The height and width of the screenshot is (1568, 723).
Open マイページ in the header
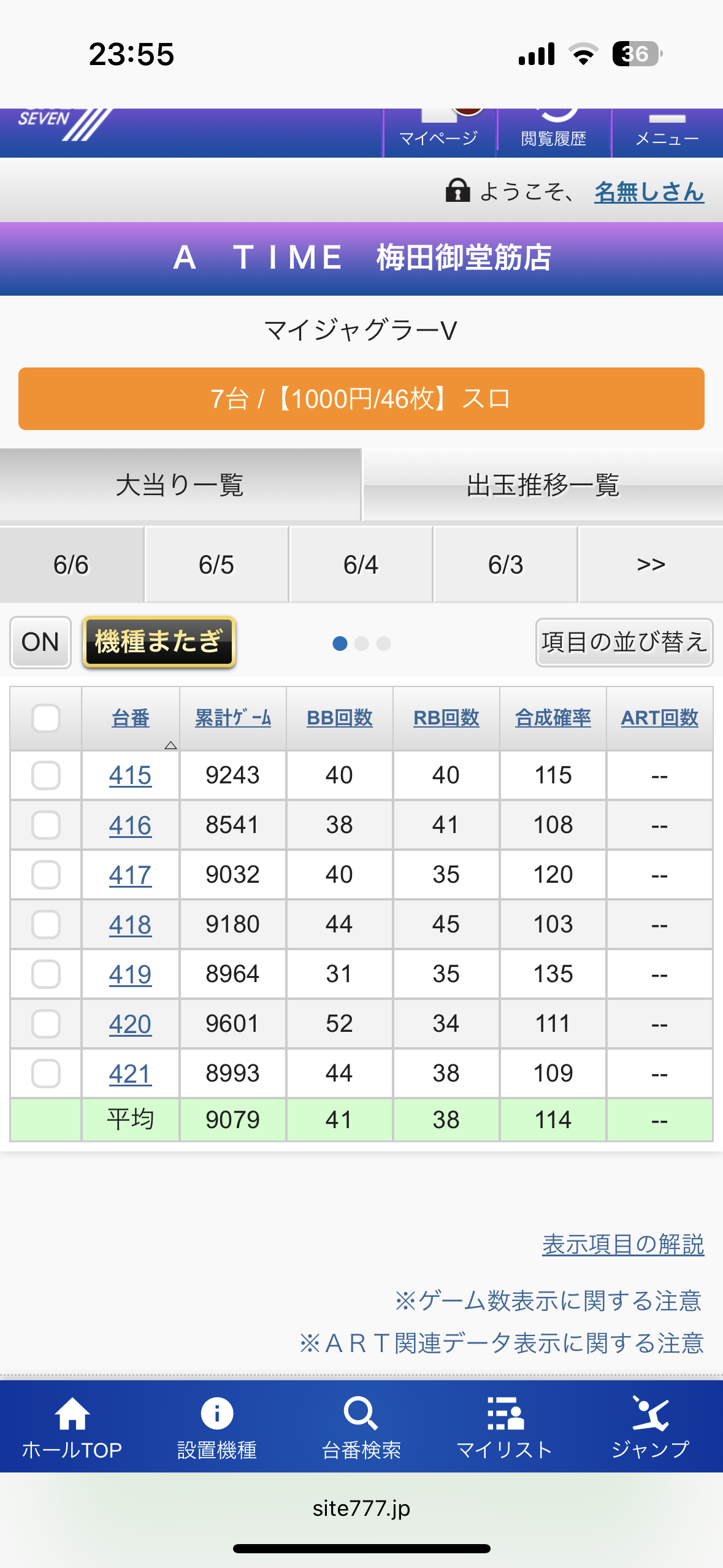pos(438,133)
